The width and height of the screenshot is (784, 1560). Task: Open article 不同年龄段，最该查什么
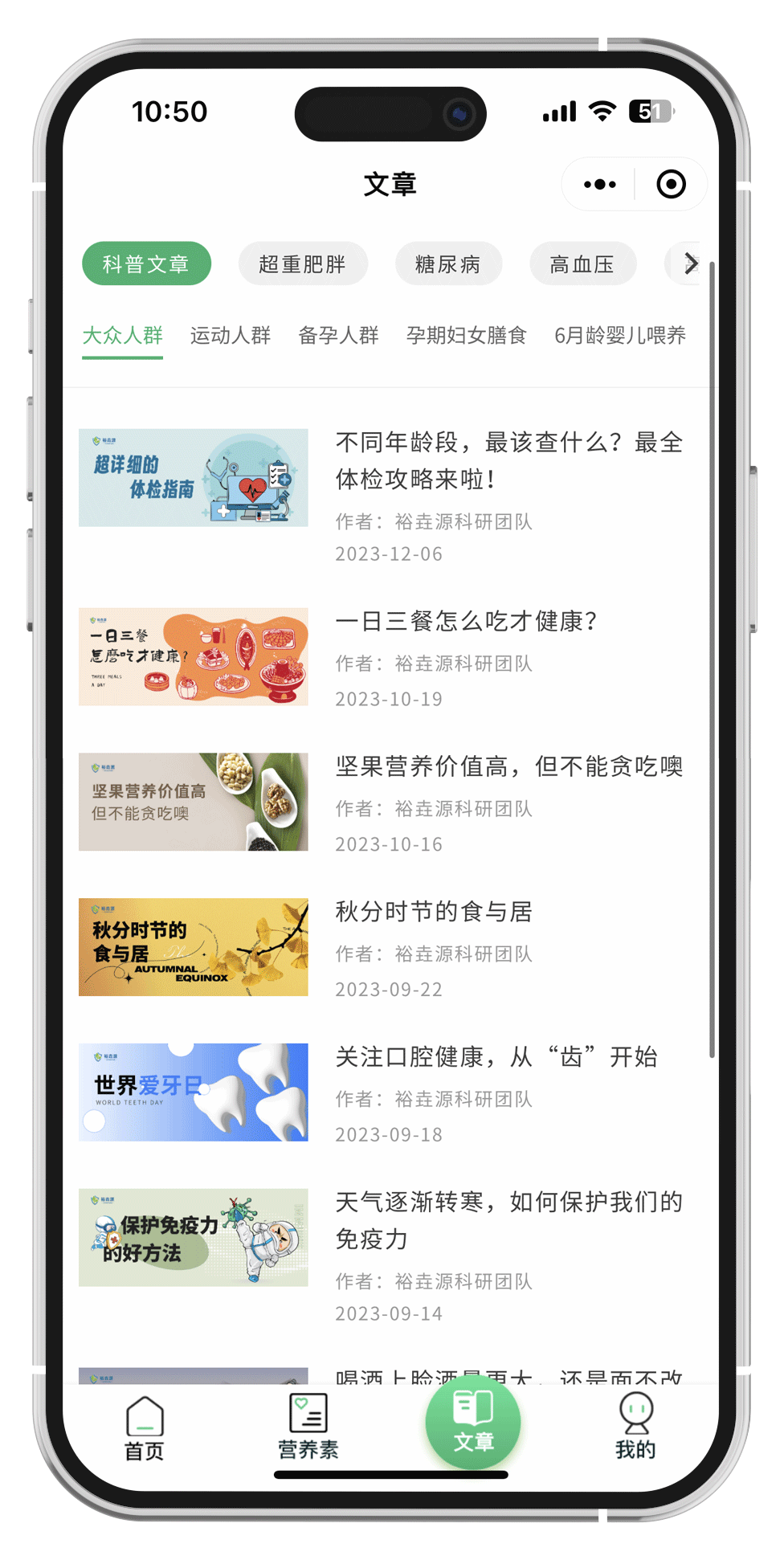tap(508, 460)
